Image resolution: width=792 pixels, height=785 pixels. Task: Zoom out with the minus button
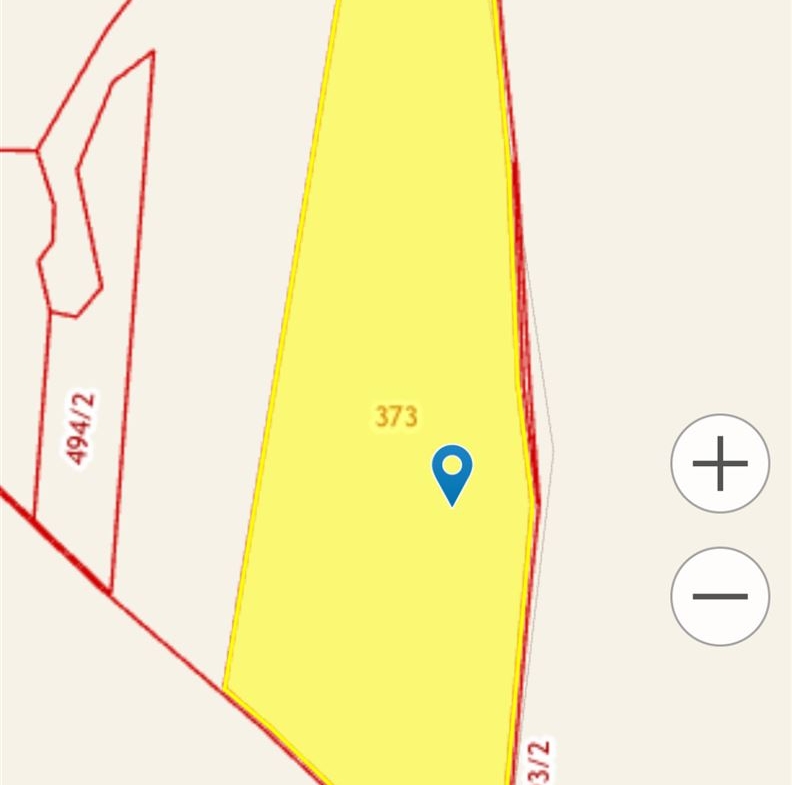click(x=720, y=596)
